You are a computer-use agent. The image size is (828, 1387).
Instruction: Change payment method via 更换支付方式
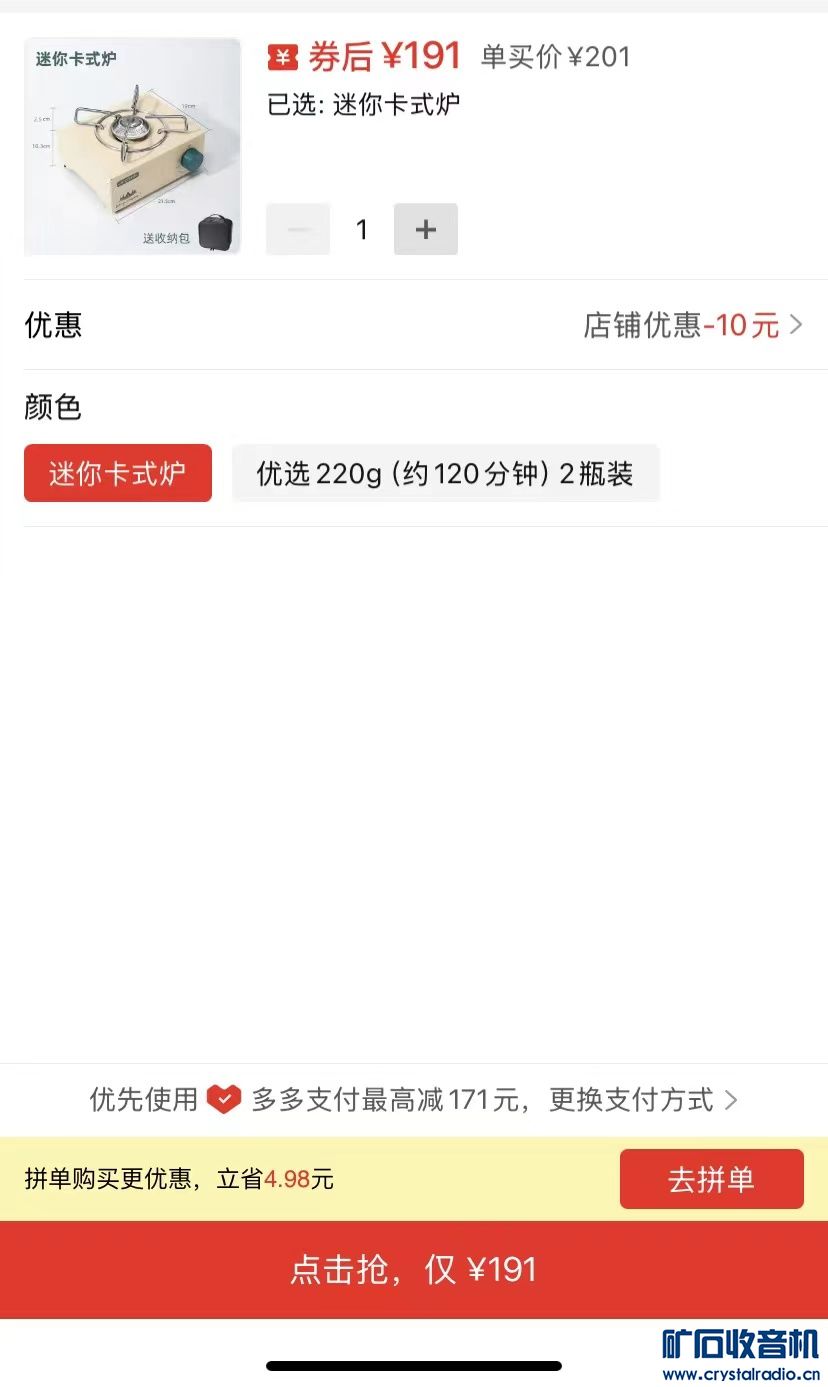642,1100
